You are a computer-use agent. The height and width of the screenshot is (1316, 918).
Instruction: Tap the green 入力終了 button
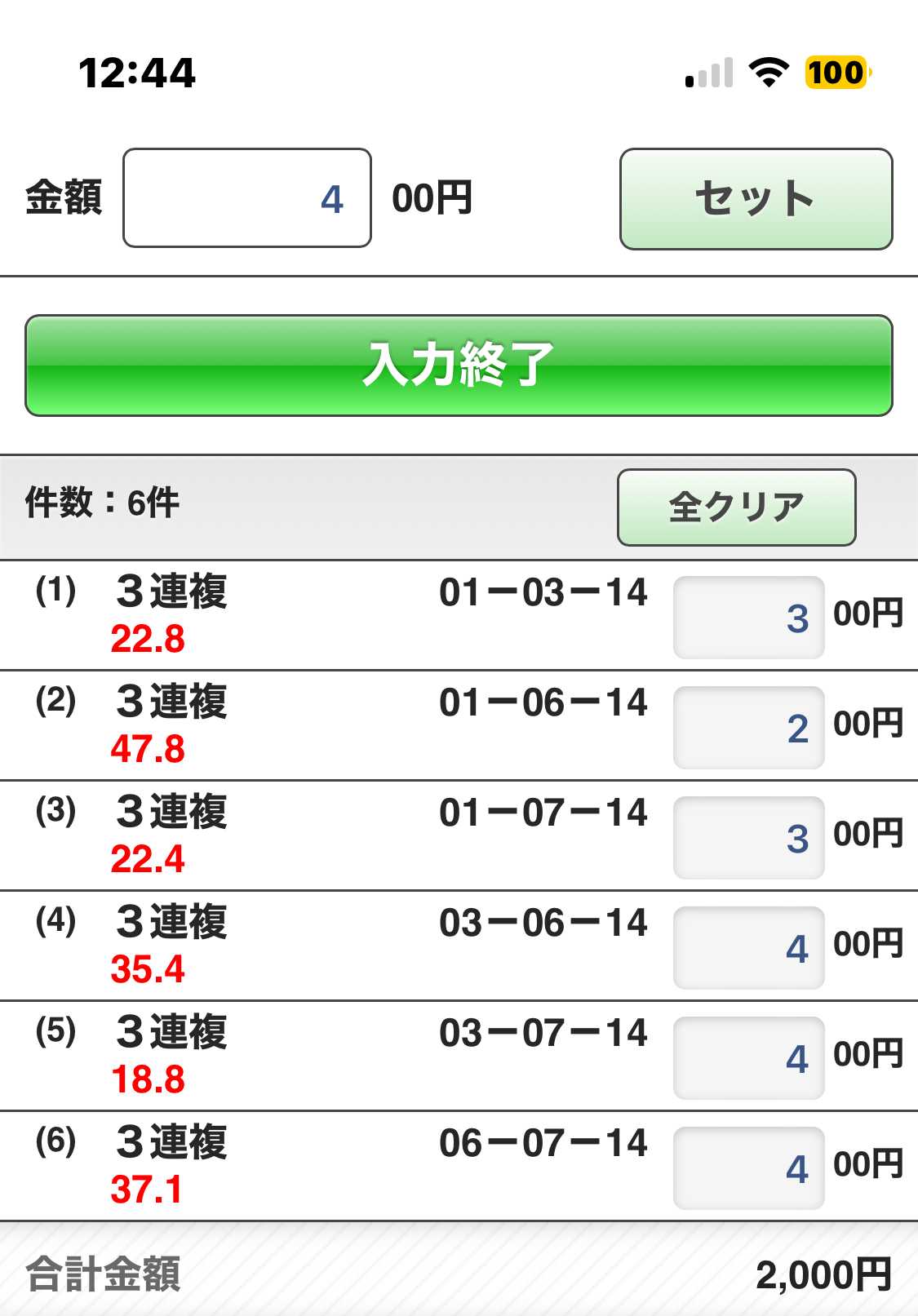click(x=459, y=366)
